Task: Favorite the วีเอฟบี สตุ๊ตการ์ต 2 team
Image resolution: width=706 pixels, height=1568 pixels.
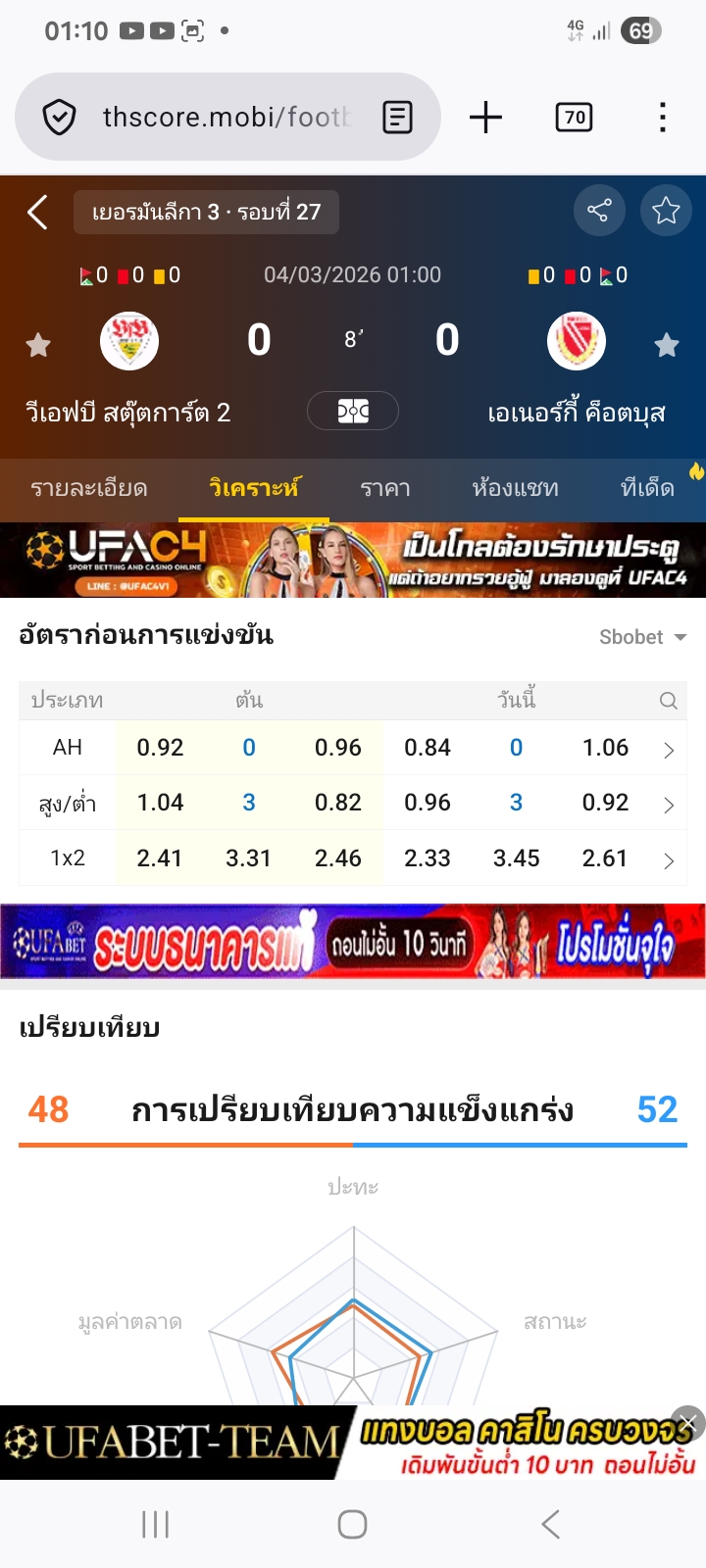Action: [x=38, y=345]
